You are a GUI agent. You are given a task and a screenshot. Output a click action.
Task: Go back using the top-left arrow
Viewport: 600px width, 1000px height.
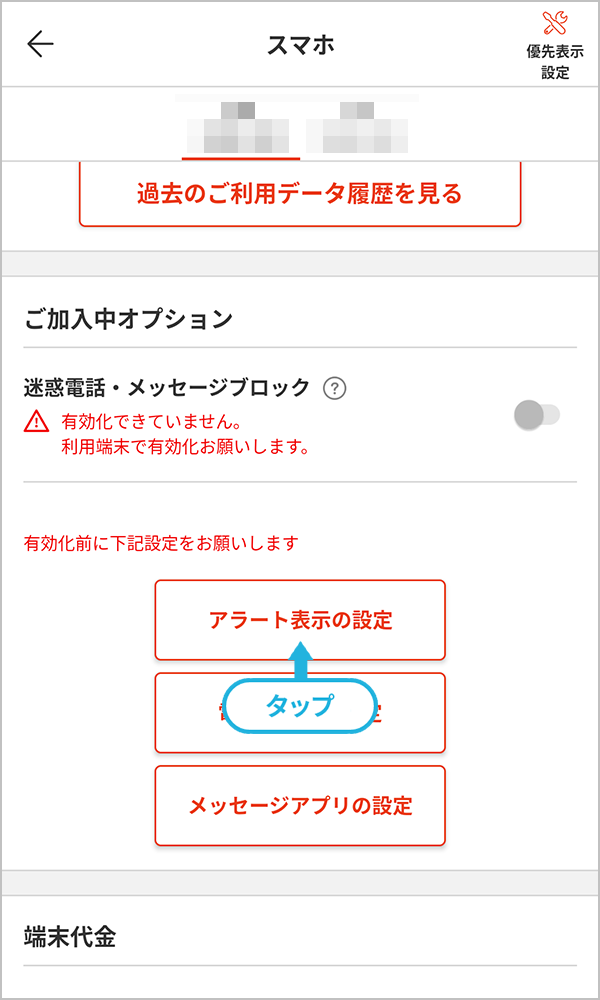pyautogui.click(x=40, y=45)
